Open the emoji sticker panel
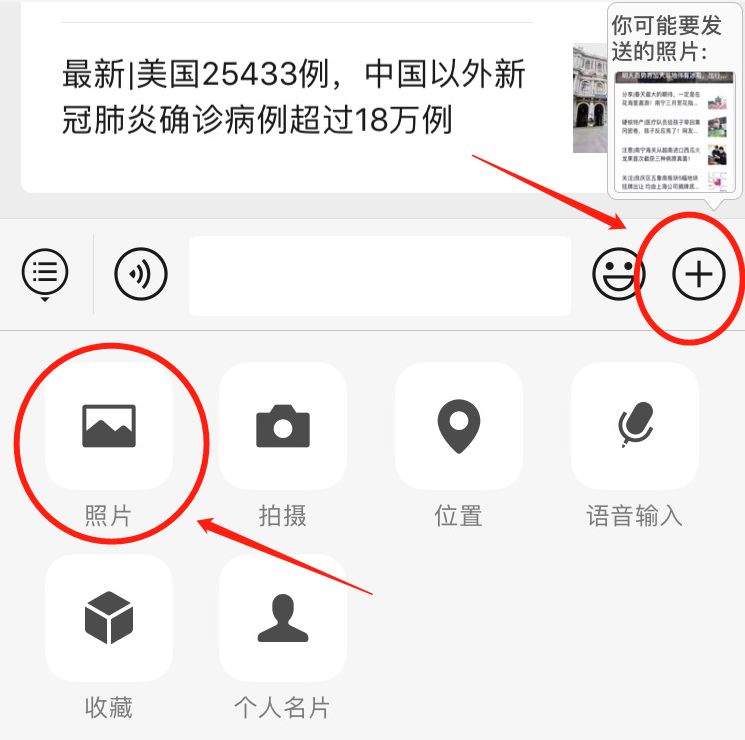The width and height of the screenshot is (745, 740). coord(618,273)
